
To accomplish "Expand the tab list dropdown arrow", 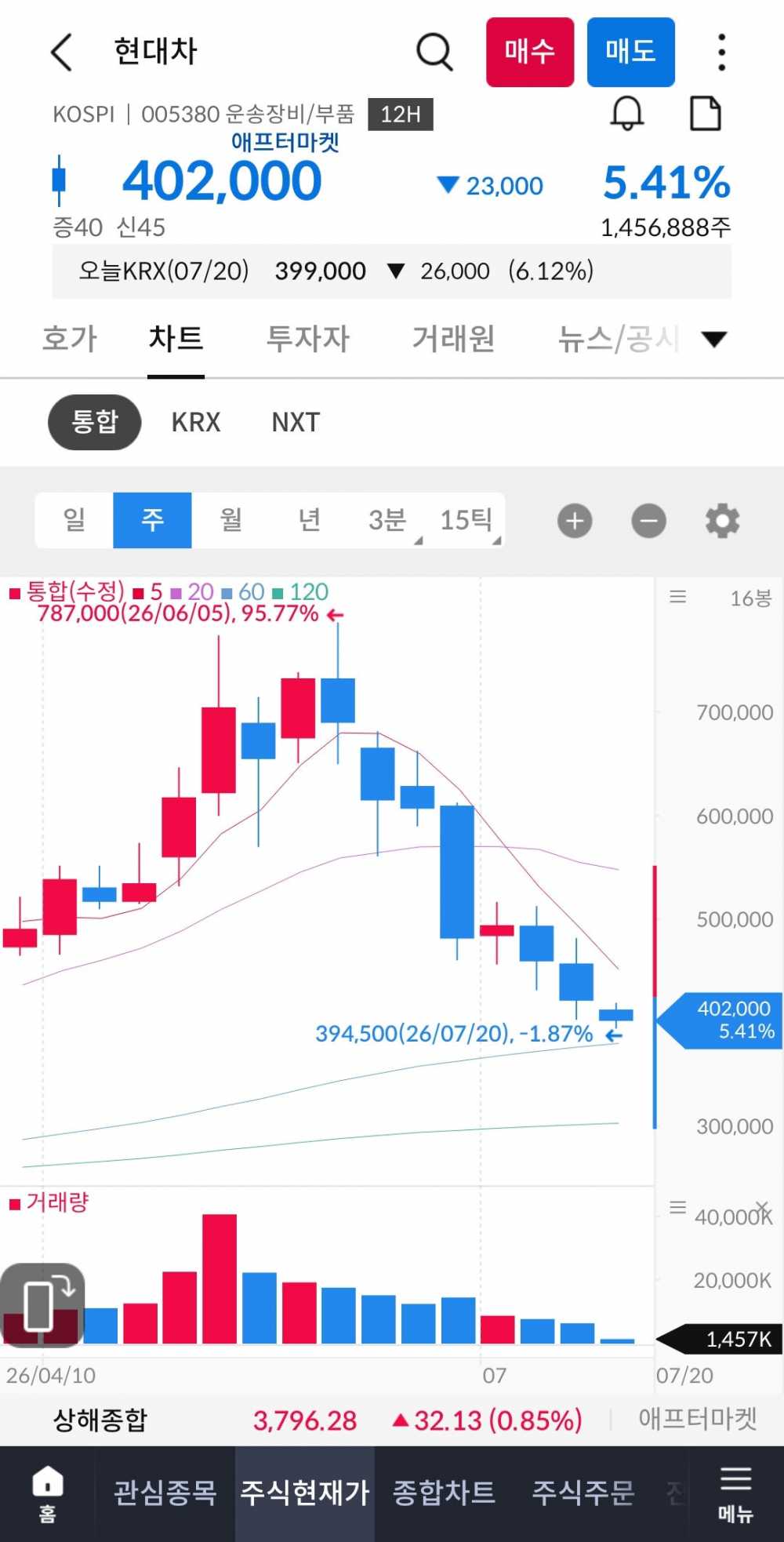I will coord(713,339).
